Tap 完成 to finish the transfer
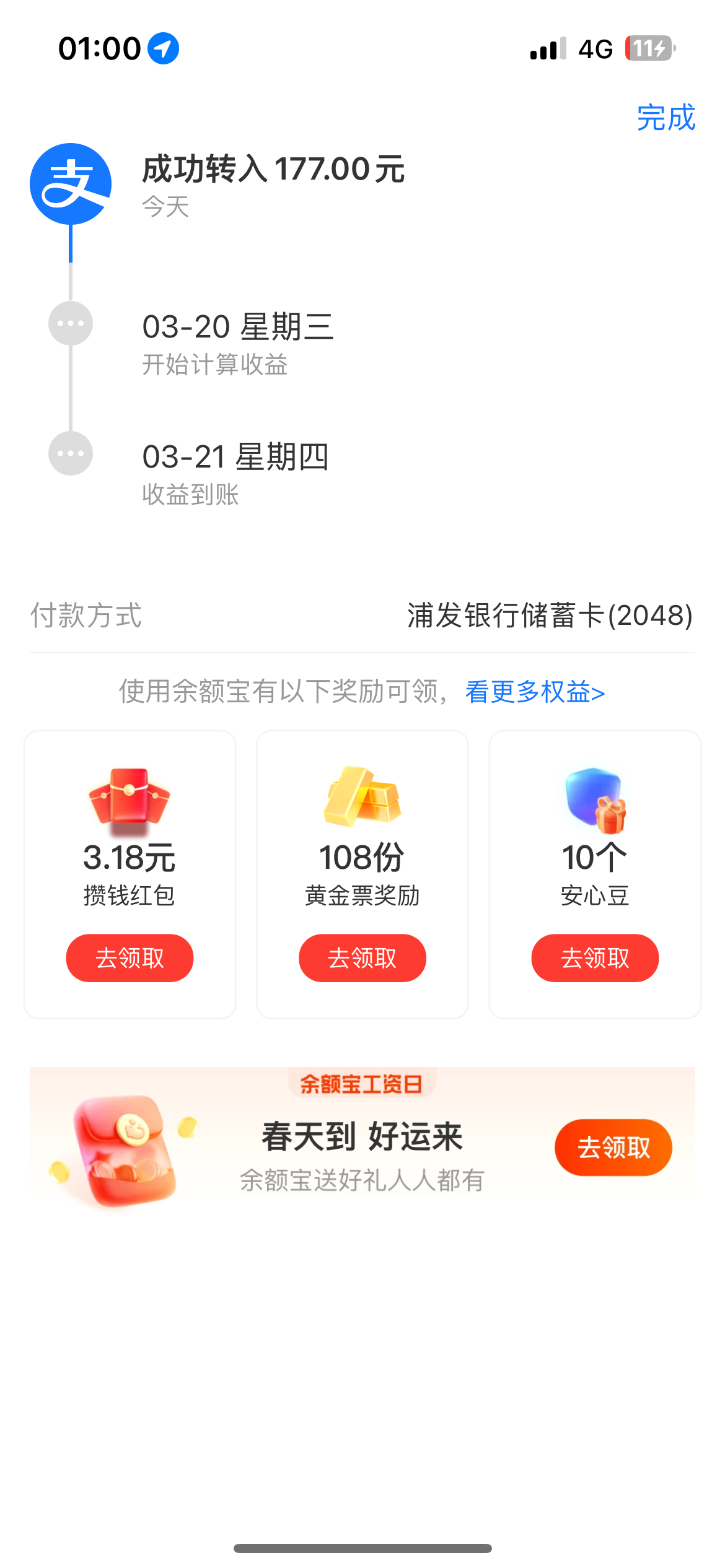The width and height of the screenshot is (725, 1568). (666, 118)
